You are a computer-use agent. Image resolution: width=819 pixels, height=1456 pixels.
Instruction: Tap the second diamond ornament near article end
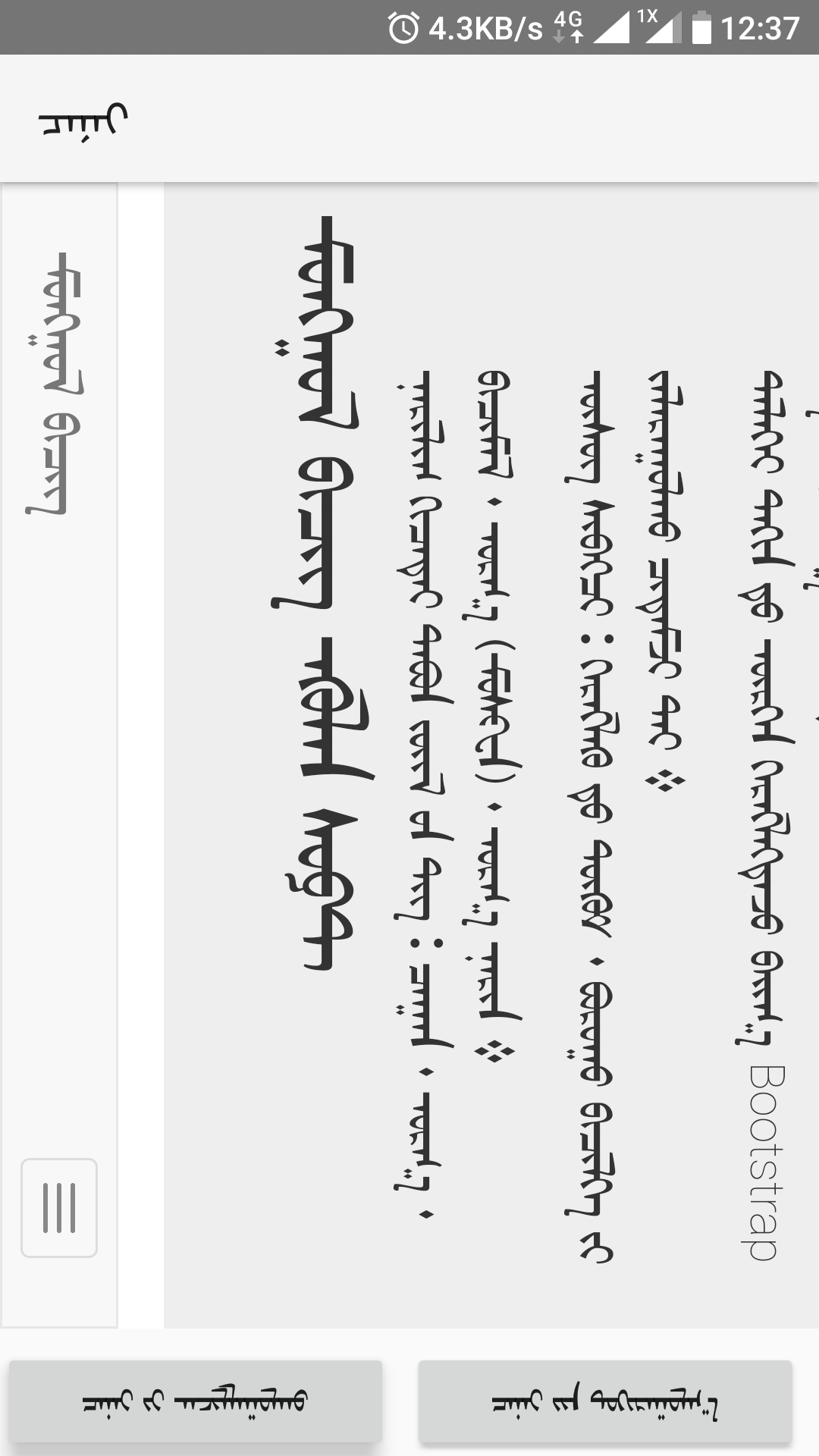tap(494, 1050)
